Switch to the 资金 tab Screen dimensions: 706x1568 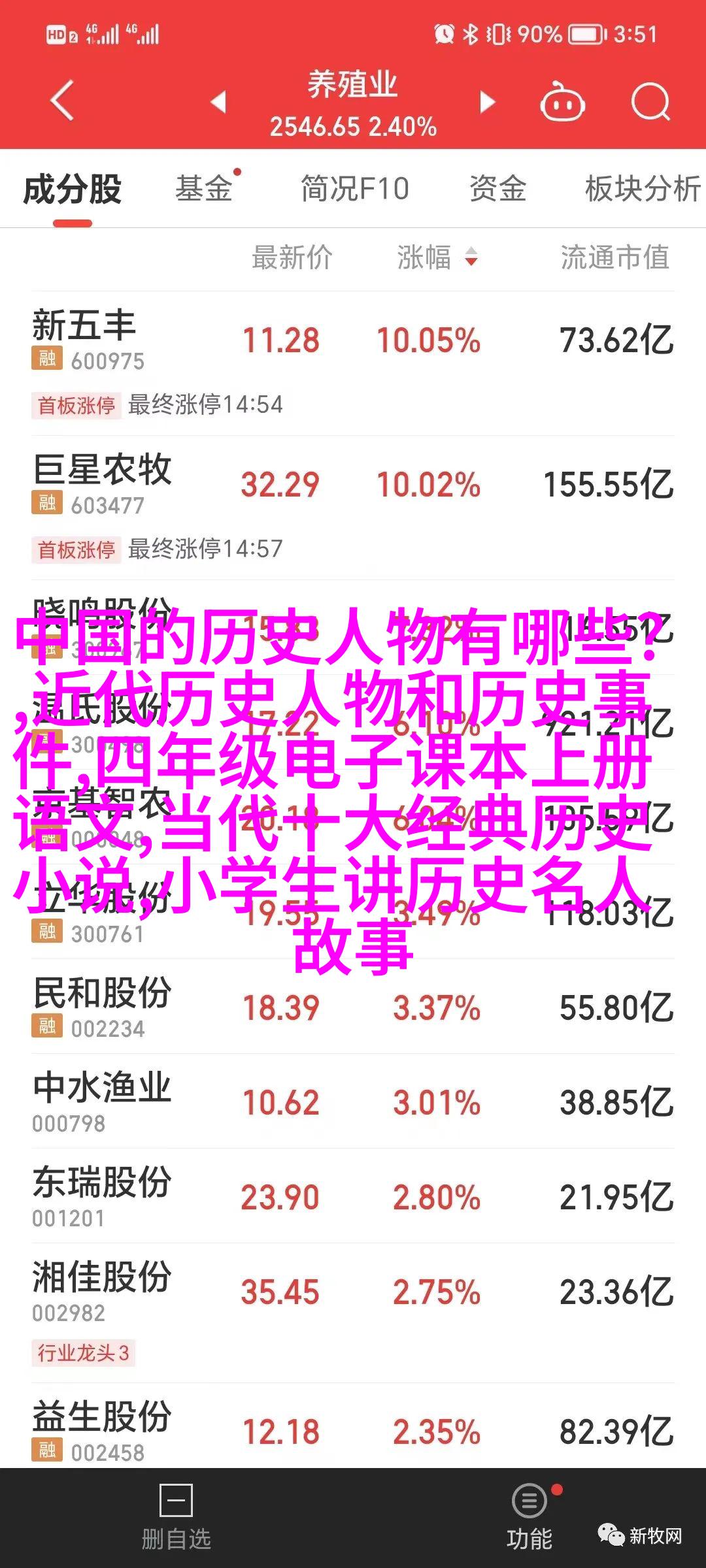pyautogui.click(x=497, y=189)
